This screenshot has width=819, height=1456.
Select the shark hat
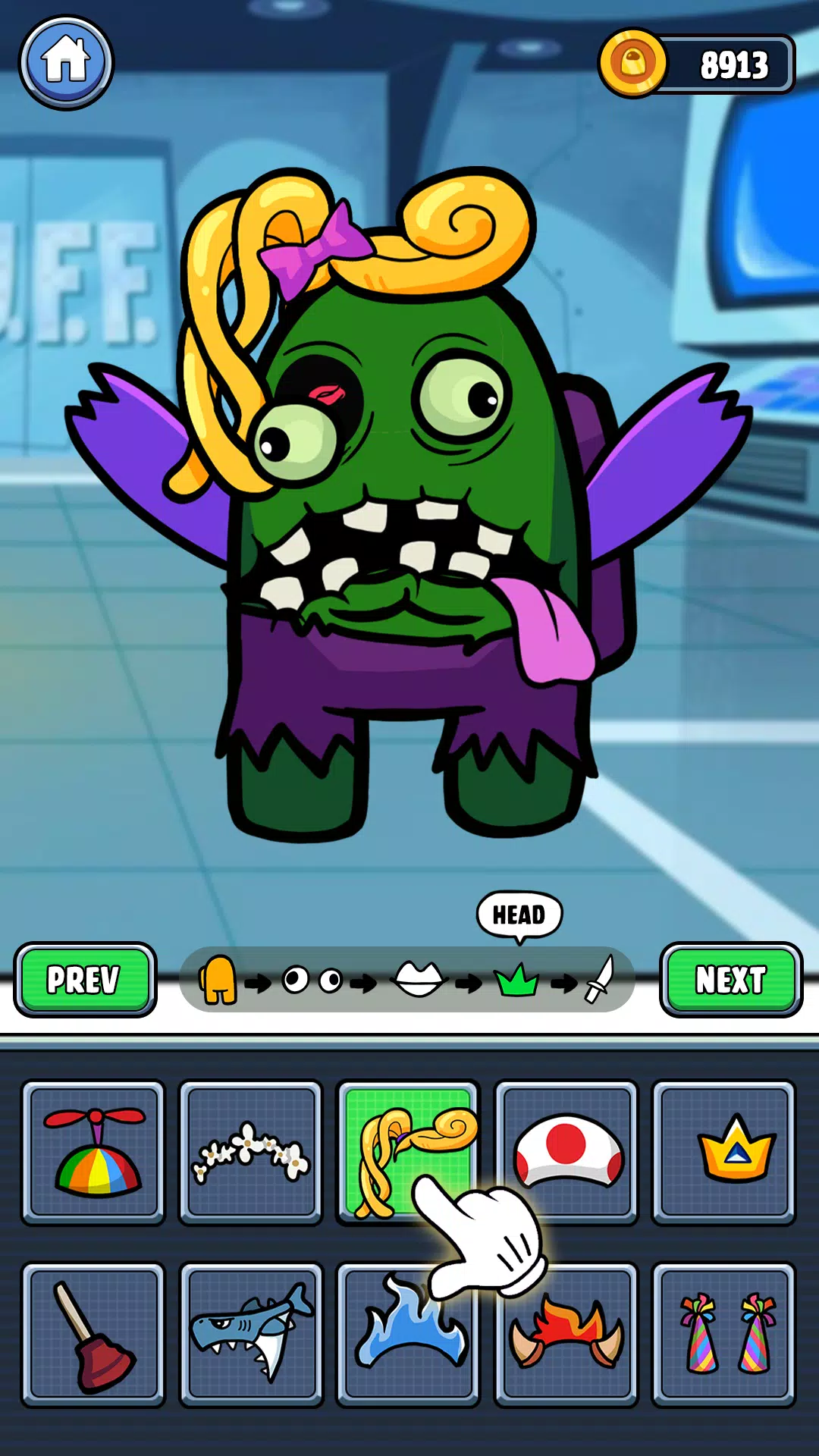pyautogui.click(x=250, y=1335)
